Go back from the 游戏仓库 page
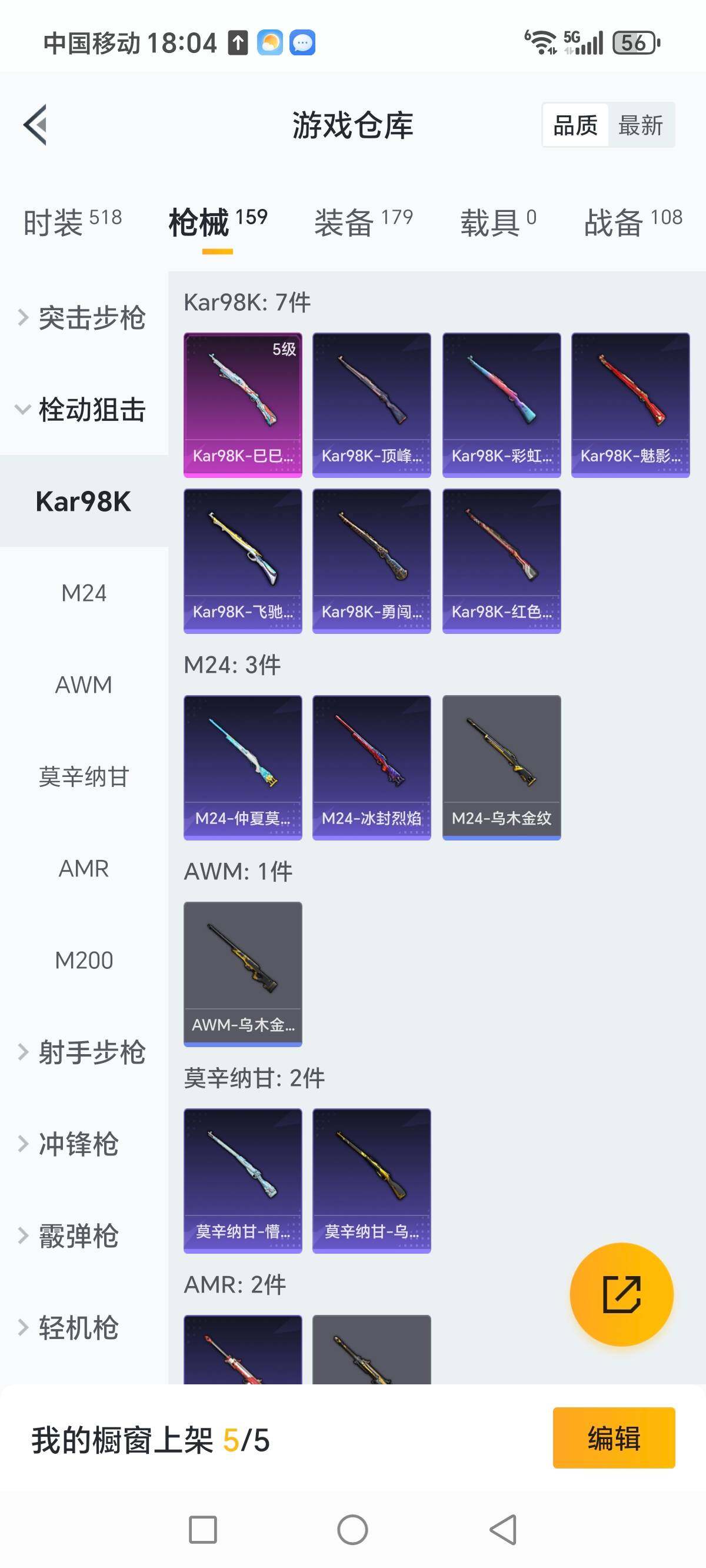 click(35, 125)
